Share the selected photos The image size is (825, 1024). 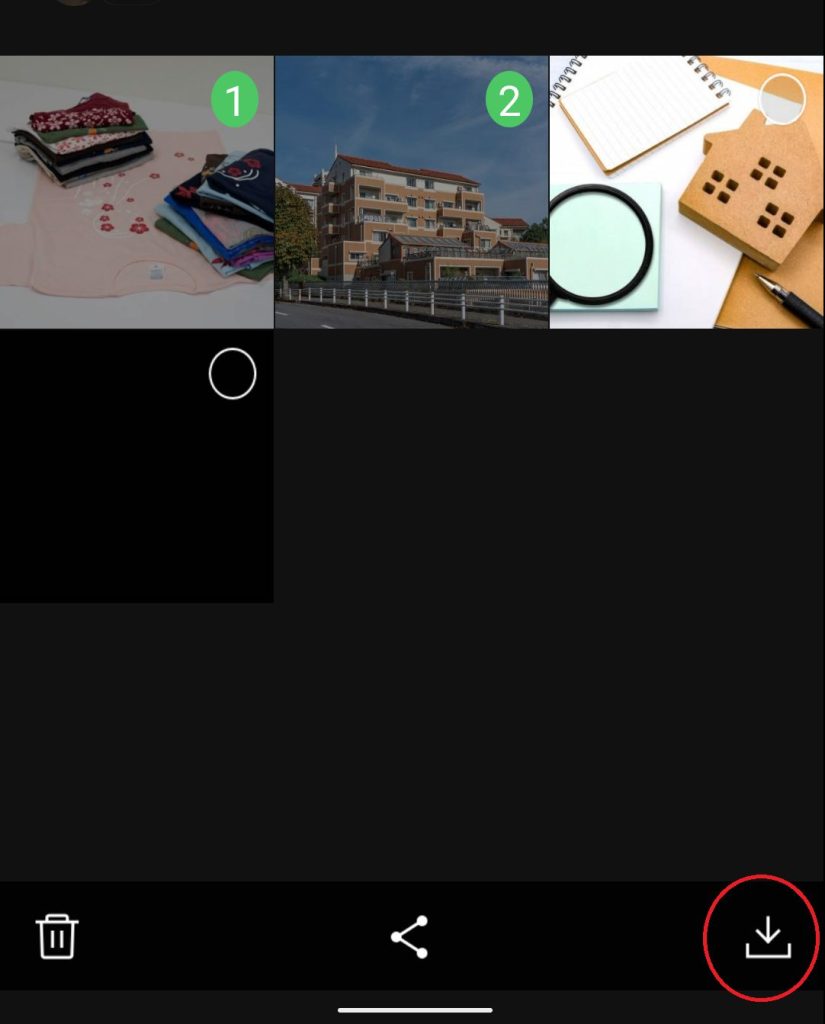click(409, 937)
